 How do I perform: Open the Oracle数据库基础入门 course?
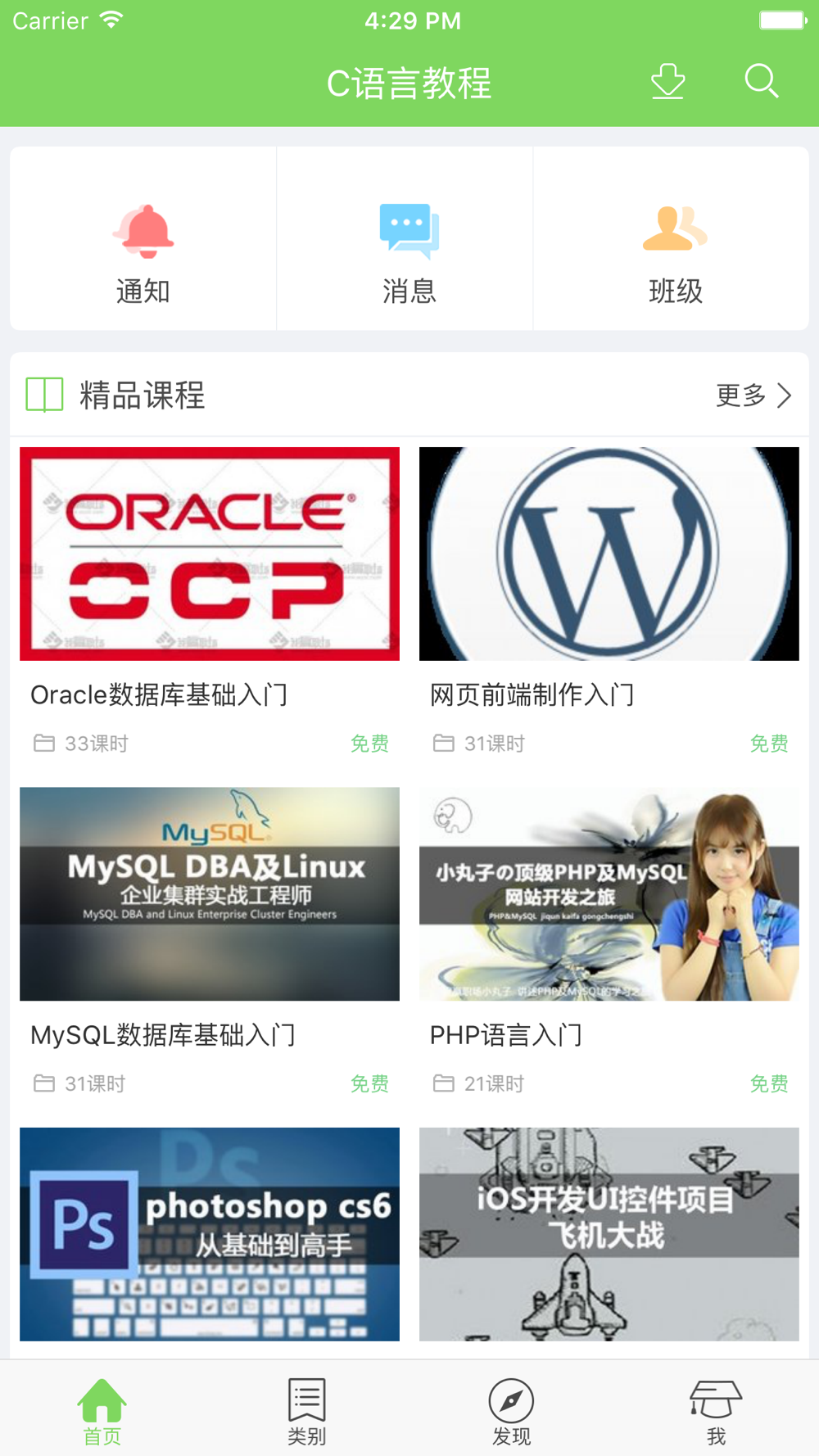[x=210, y=602]
